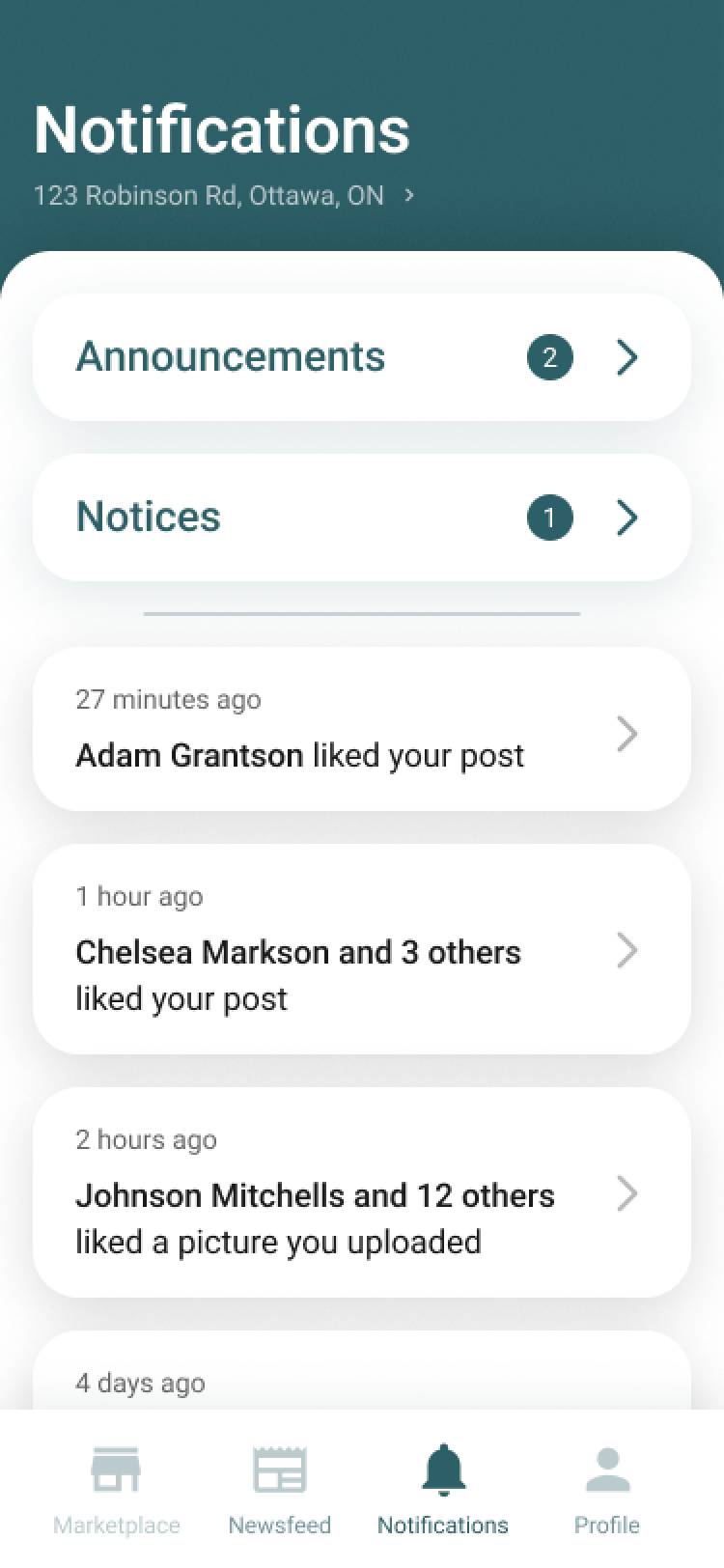Change the 123 Robinson Rd address
The width and height of the screenshot is (724, 1568).
tap(224, 195)
